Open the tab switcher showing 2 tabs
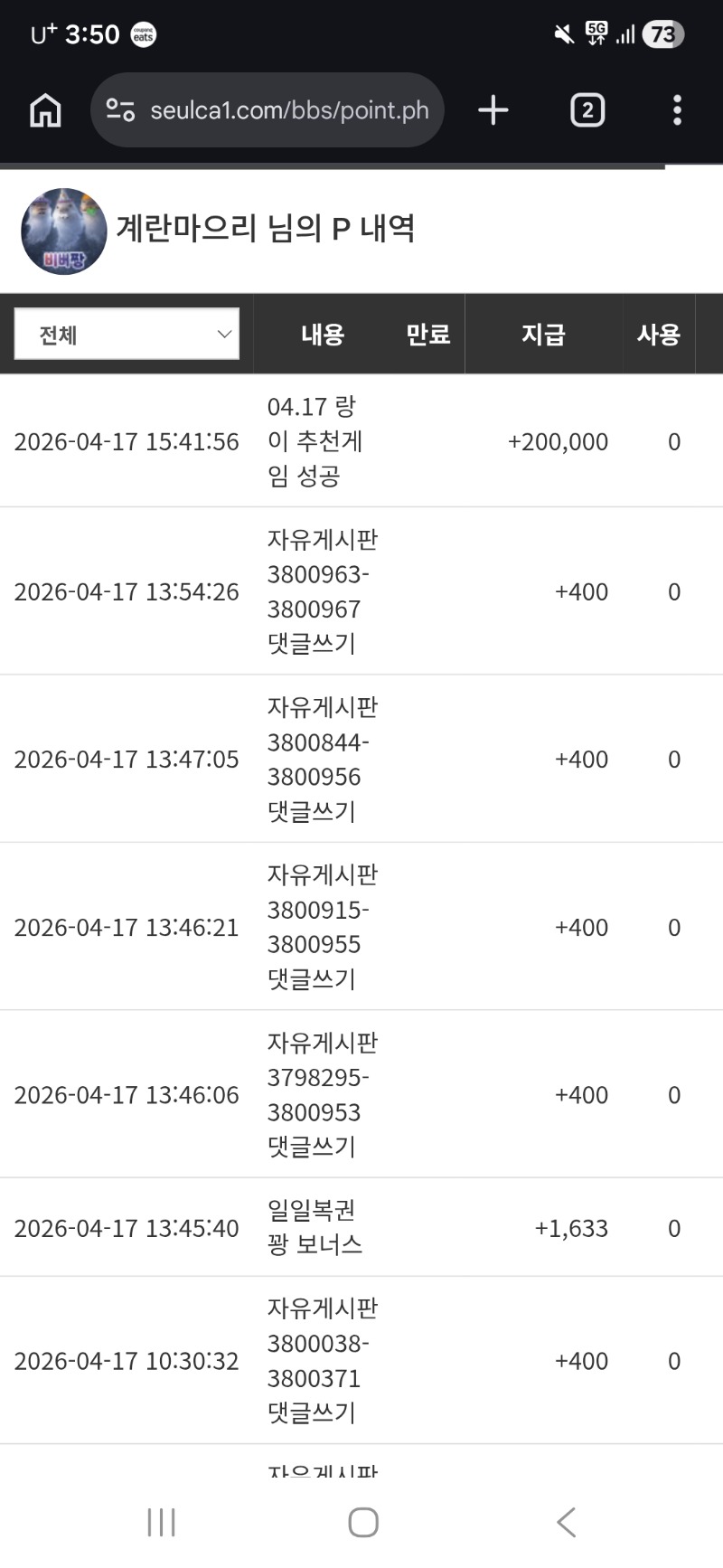723x1568 pixels. point(587,110)
